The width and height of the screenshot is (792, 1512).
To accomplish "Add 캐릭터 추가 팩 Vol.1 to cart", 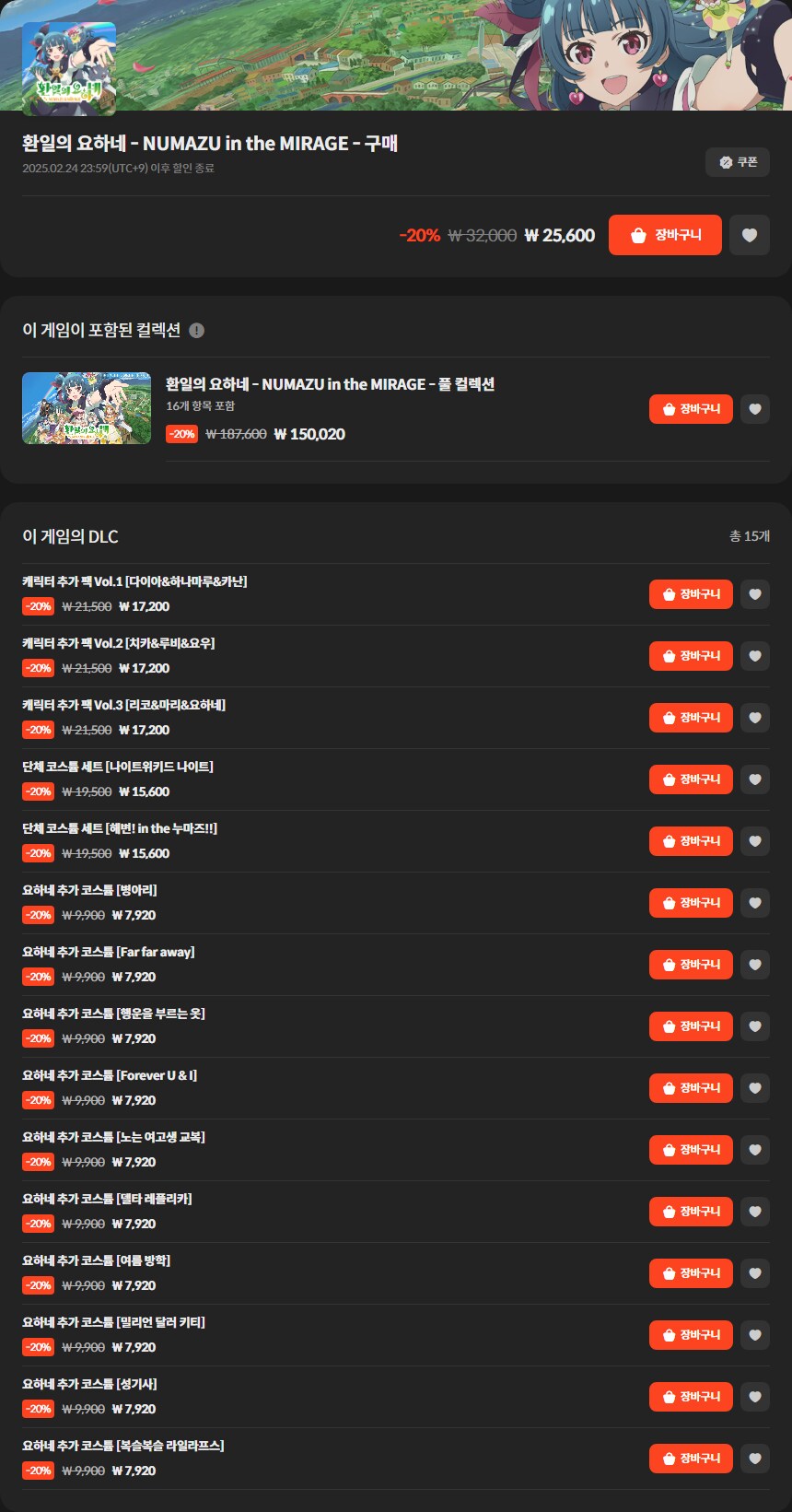I will 691,594.
